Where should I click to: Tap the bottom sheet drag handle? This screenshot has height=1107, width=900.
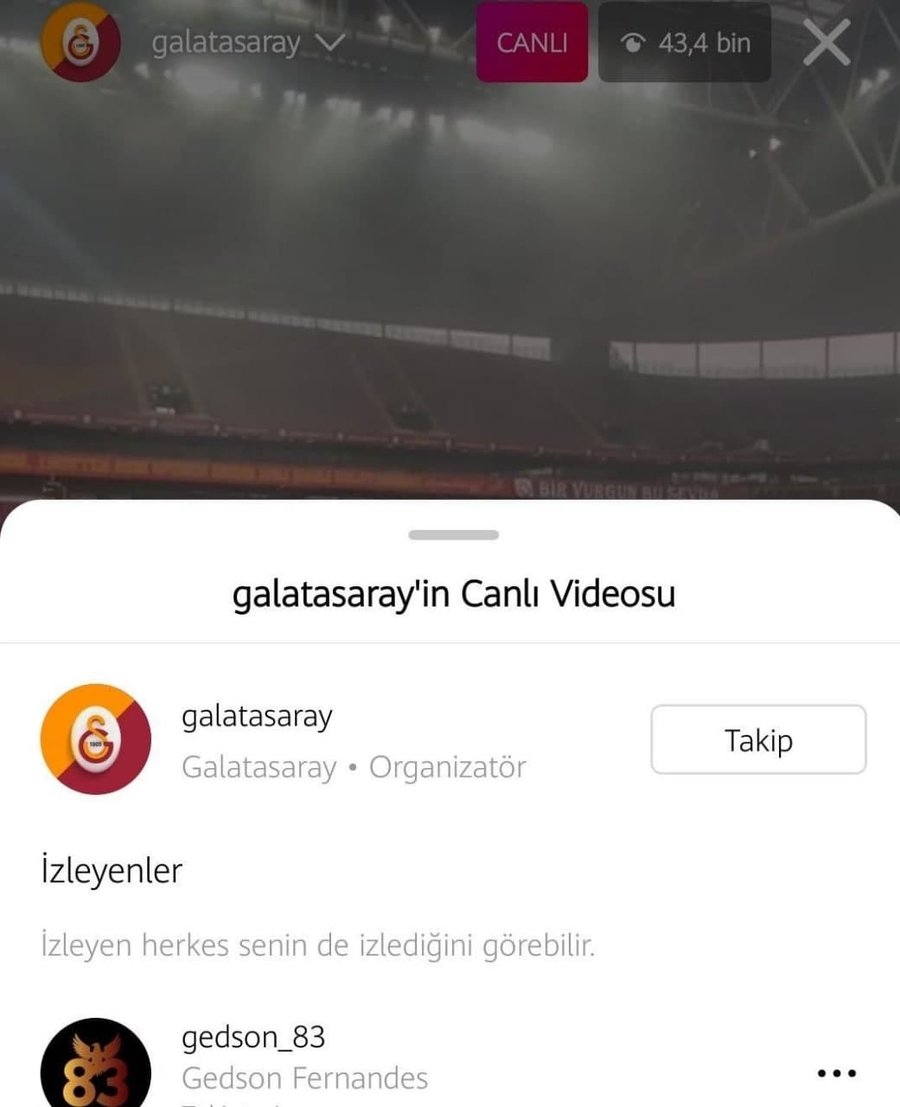(453, 535)
